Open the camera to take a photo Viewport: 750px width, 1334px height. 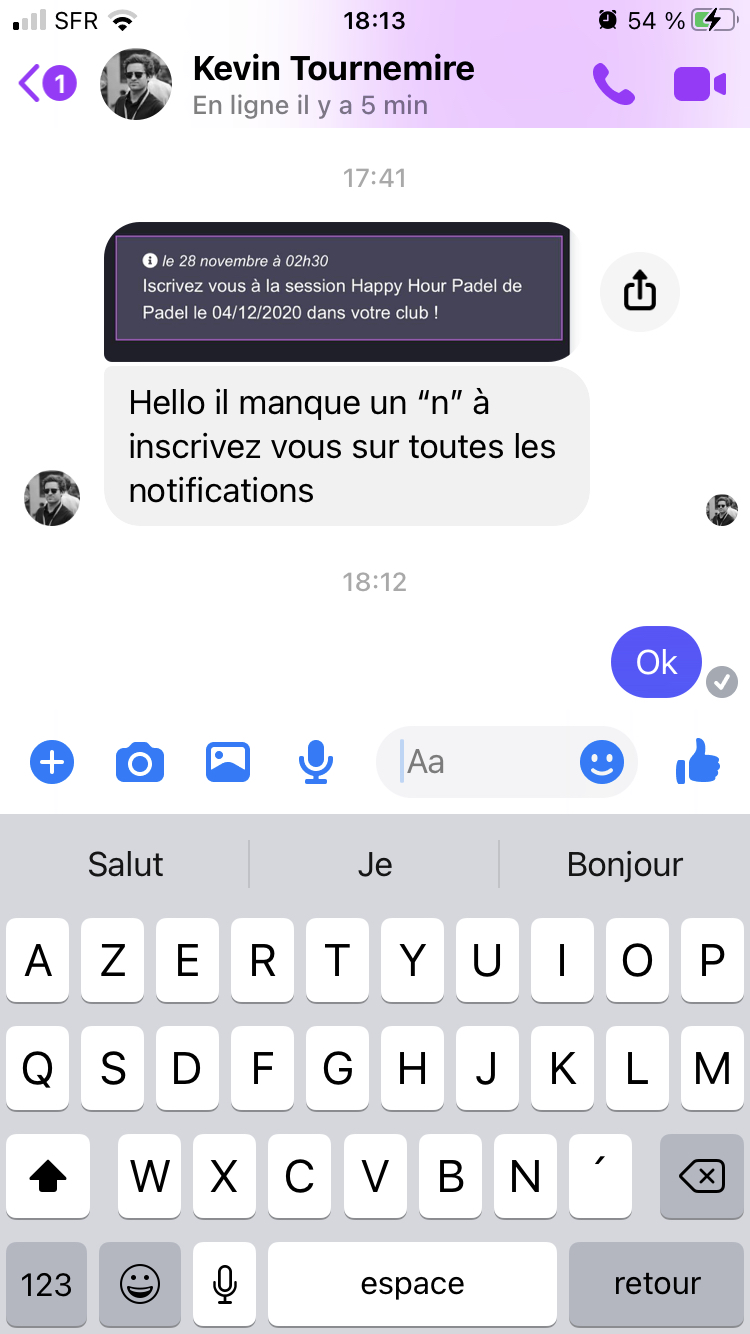coord(140,763)
